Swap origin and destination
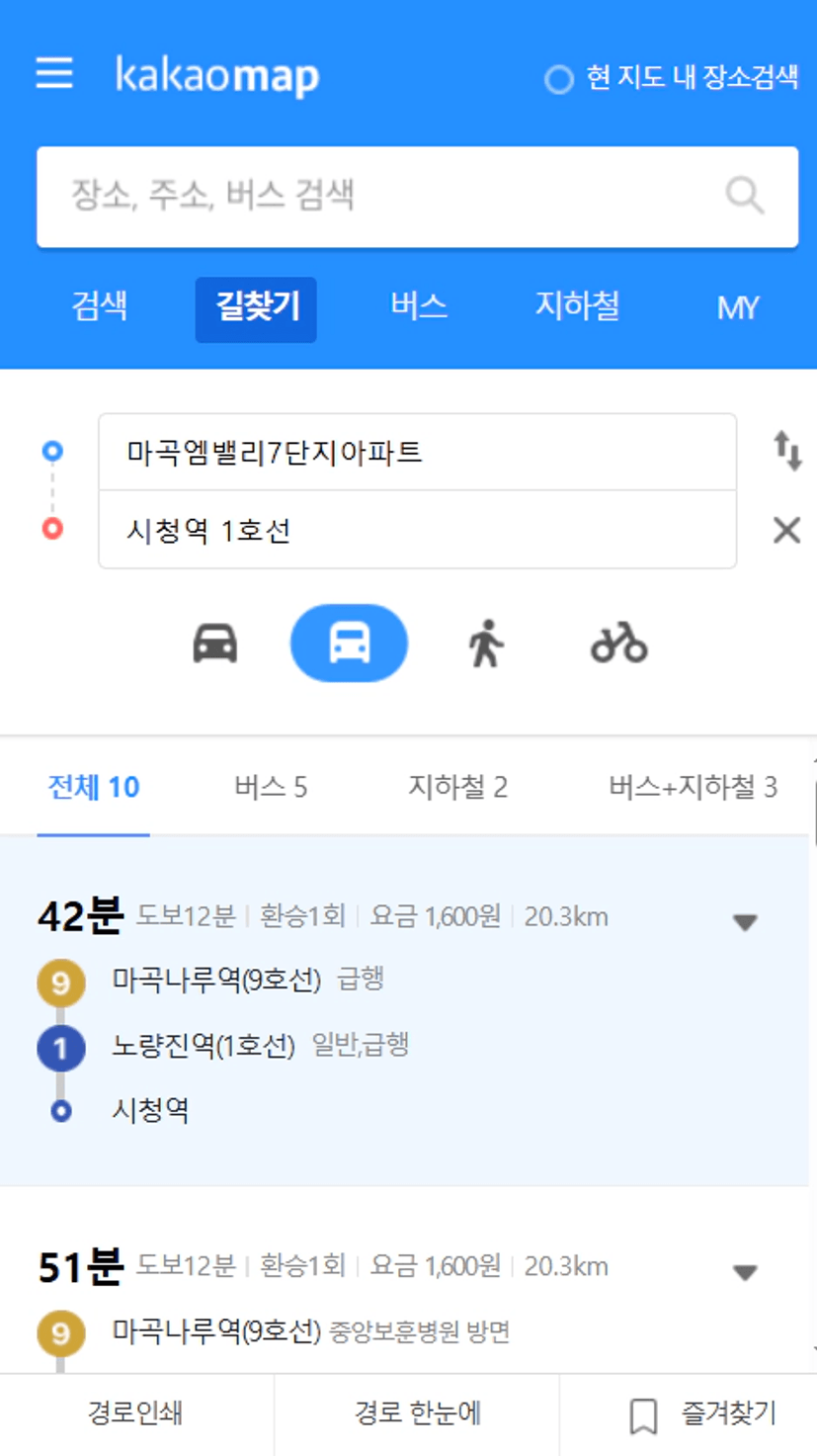817x1456 pixels. coord(787,451)
